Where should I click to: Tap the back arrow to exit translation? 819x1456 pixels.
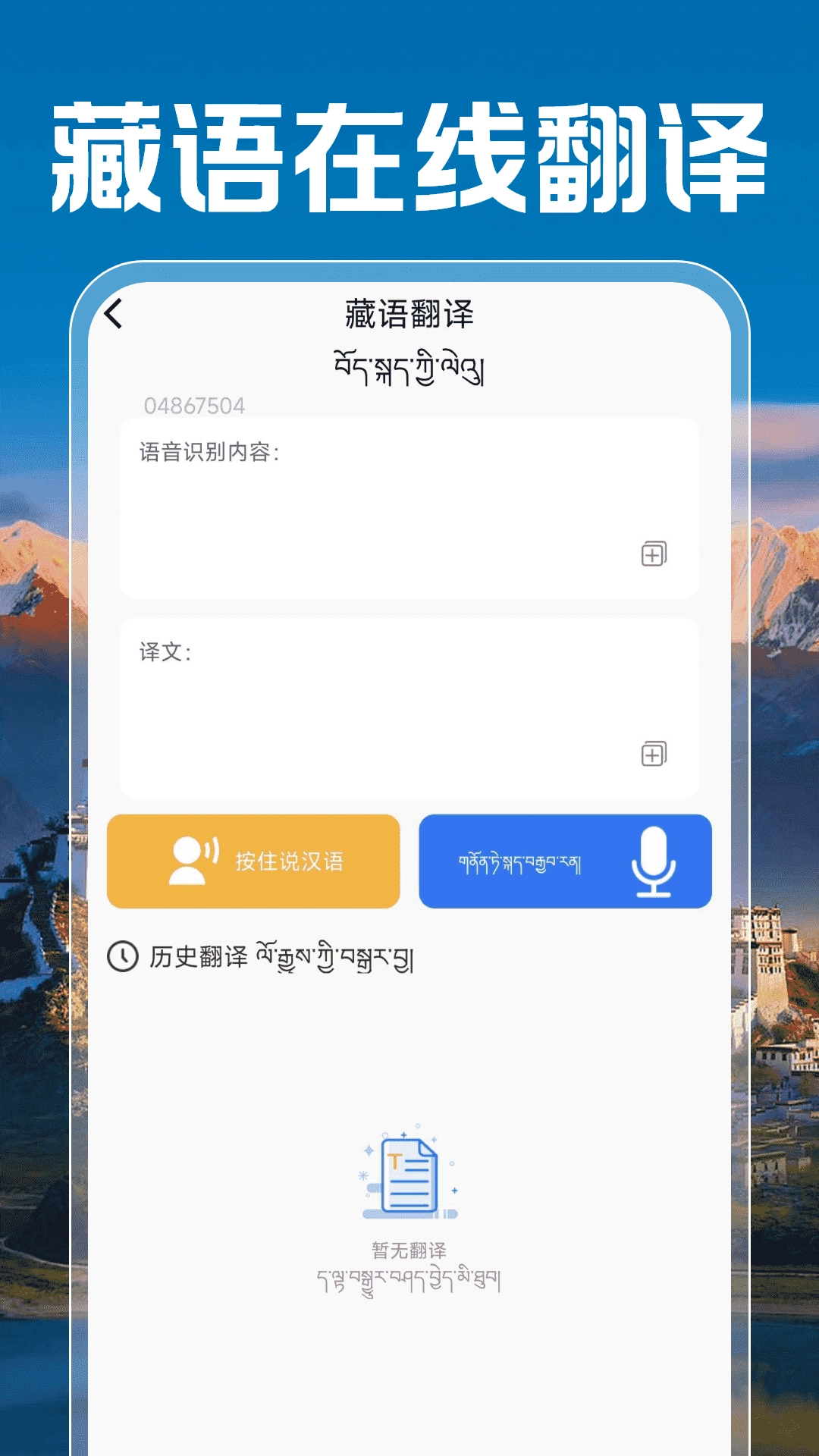point(114,313)
